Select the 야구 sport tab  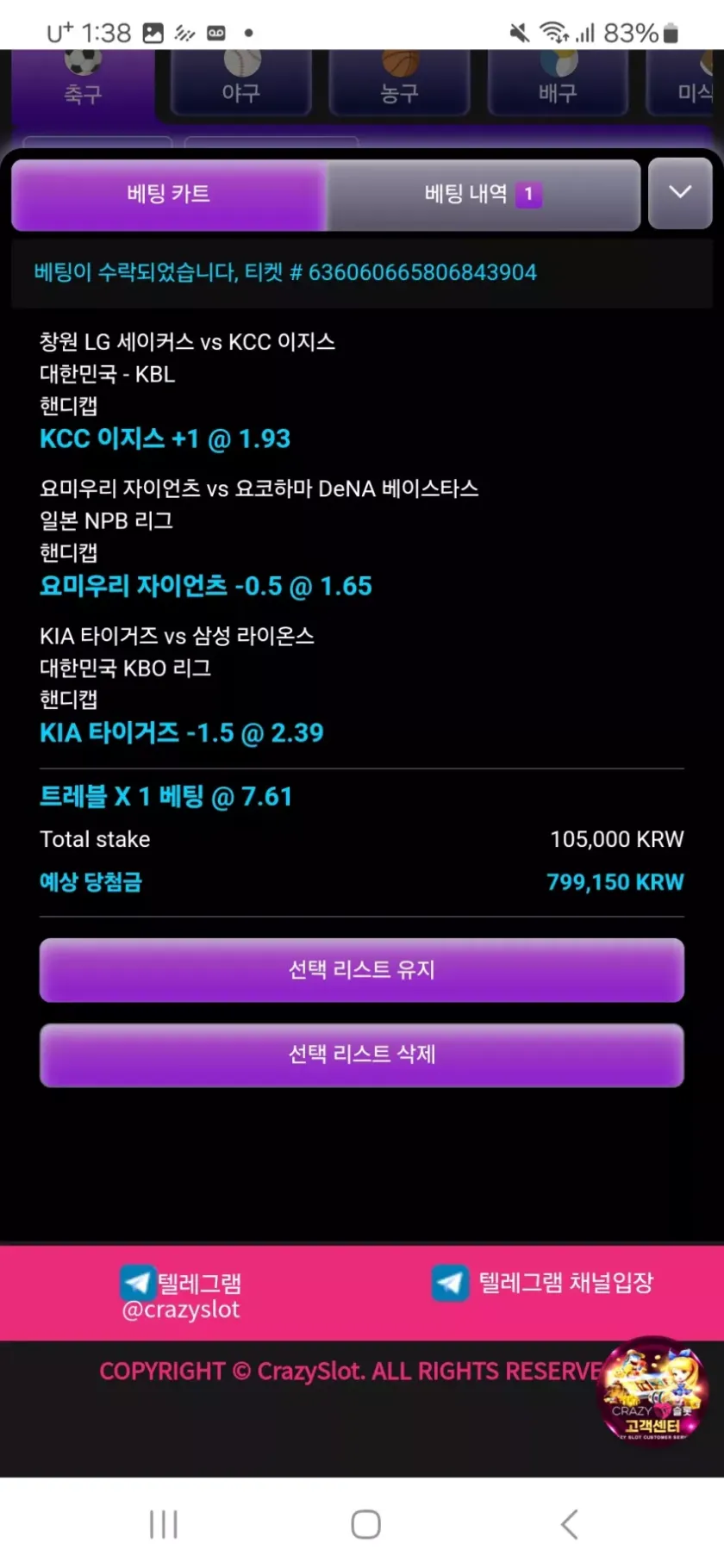coord(241,84)
